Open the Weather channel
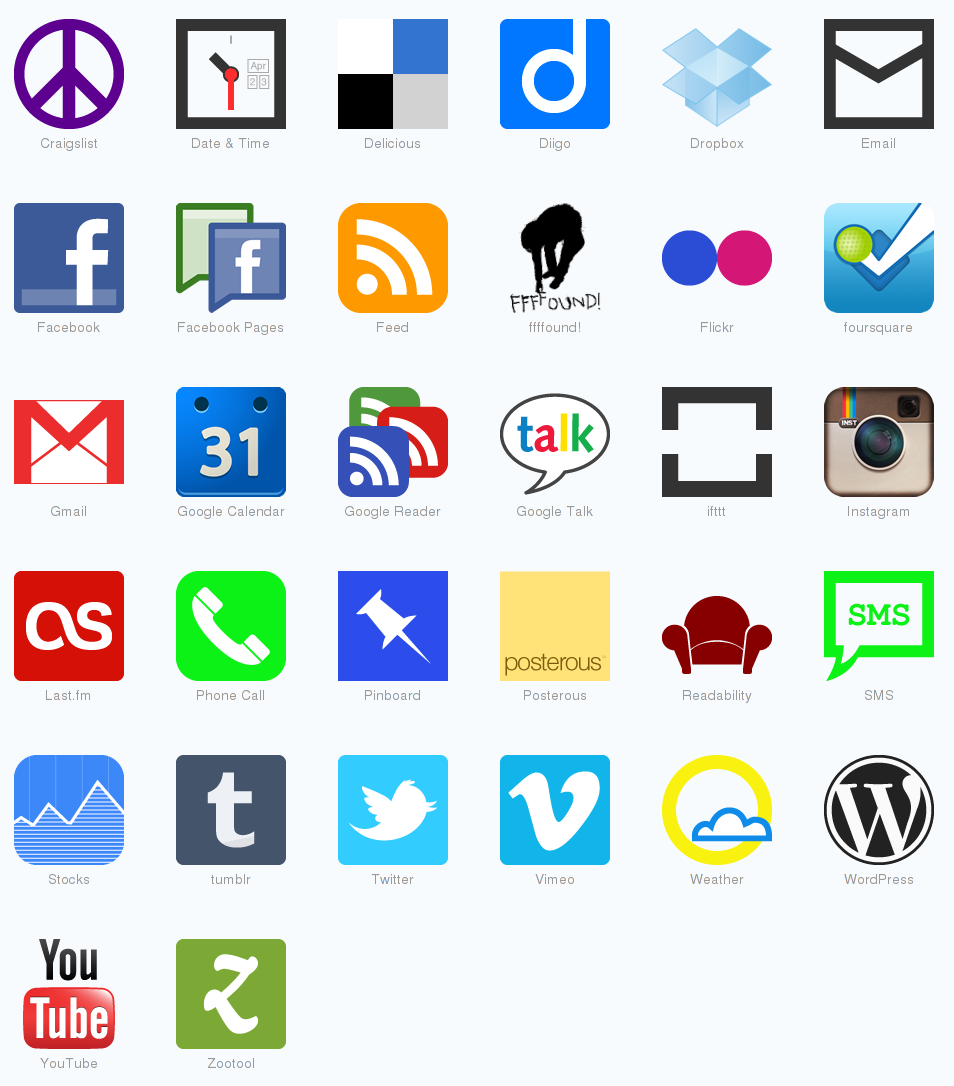This screenshot has height=1086, width=954. [x=717, y=810]
